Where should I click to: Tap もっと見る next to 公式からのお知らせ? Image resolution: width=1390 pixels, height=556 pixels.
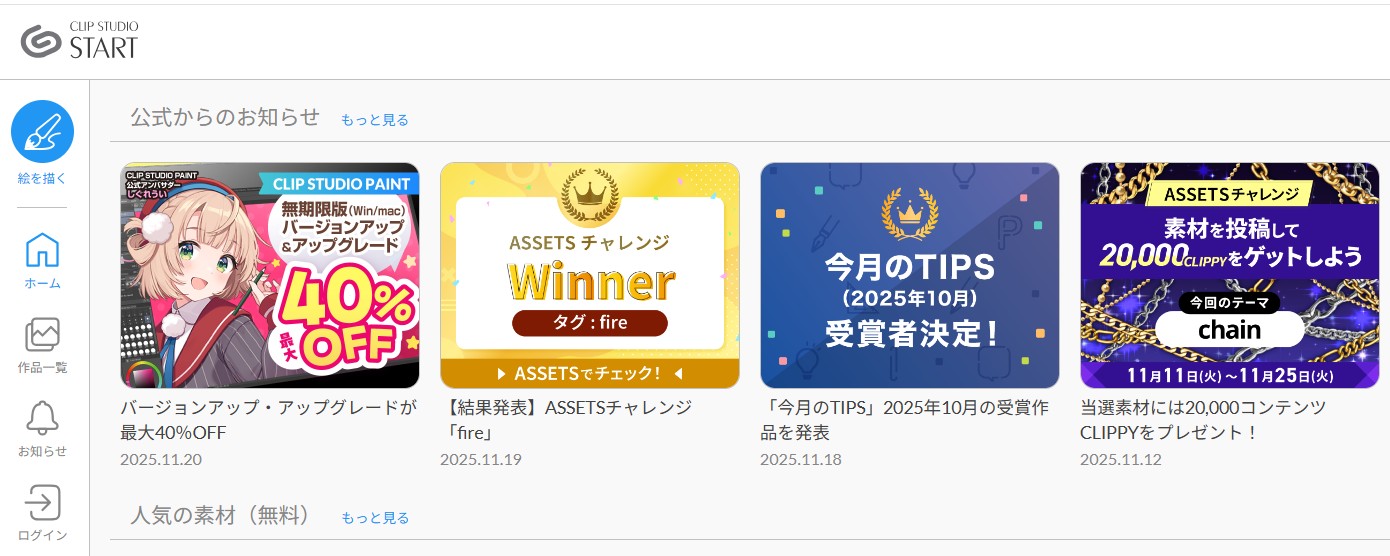(374, 120)
